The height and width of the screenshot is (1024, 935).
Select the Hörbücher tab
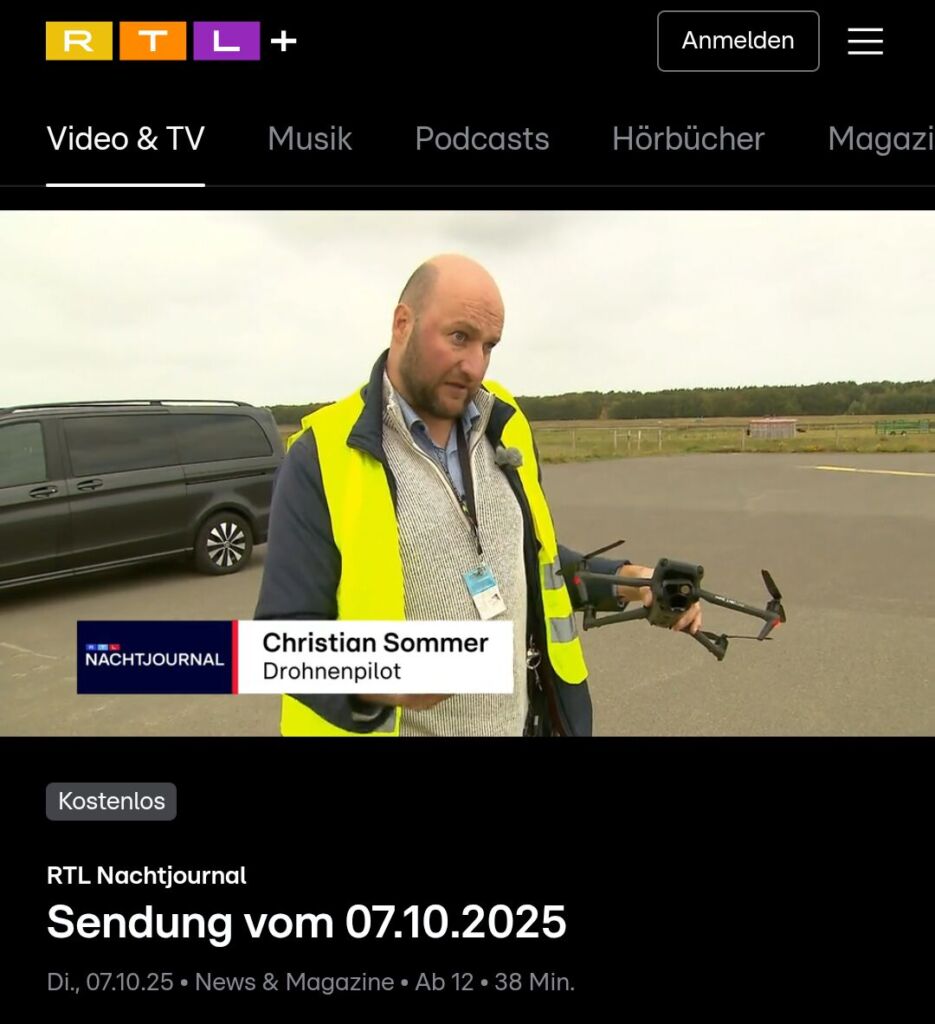pos(688,139)
